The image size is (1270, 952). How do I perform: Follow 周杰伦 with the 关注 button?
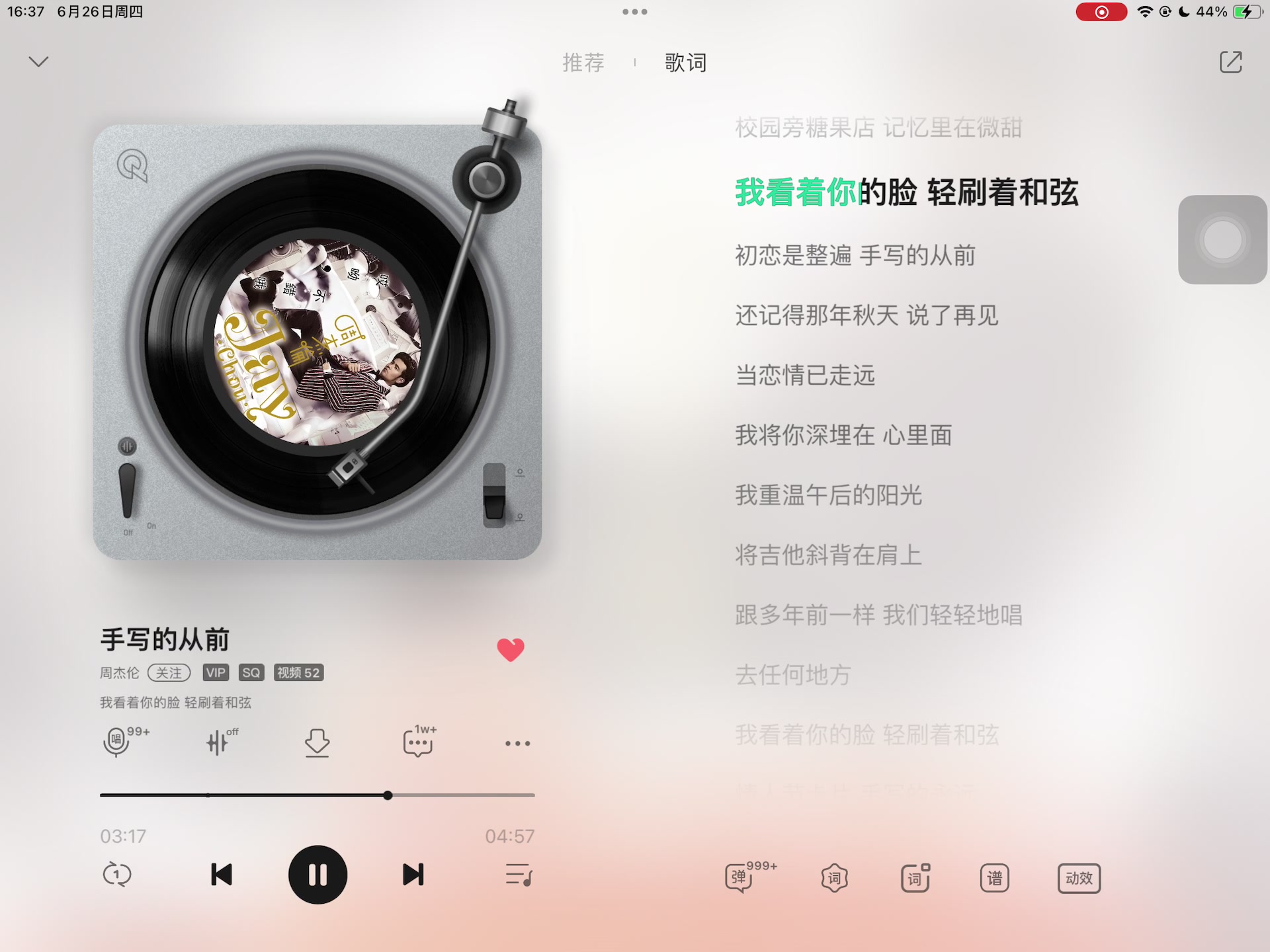(x=169, y=673)
